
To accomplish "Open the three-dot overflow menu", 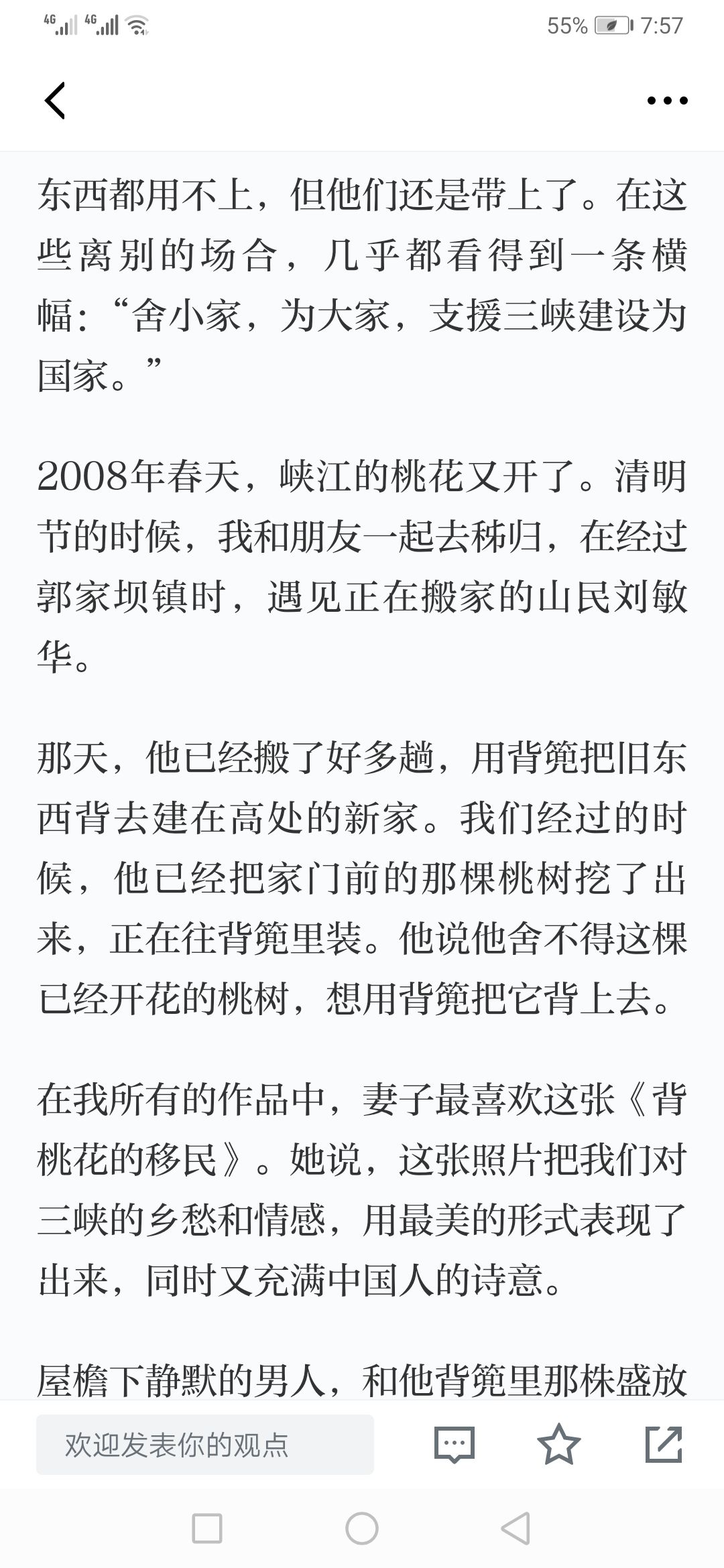I will point(667,101).
